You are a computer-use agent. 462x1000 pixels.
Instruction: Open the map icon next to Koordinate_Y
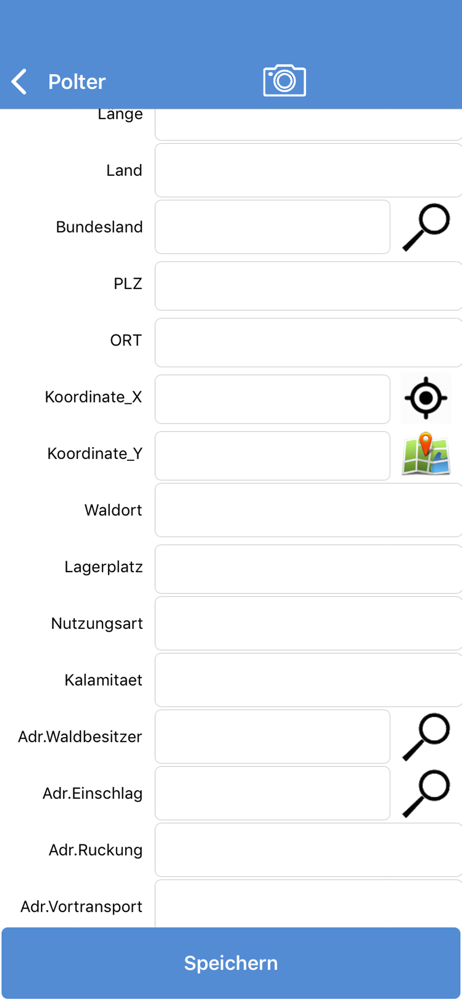tap(426, 454)
